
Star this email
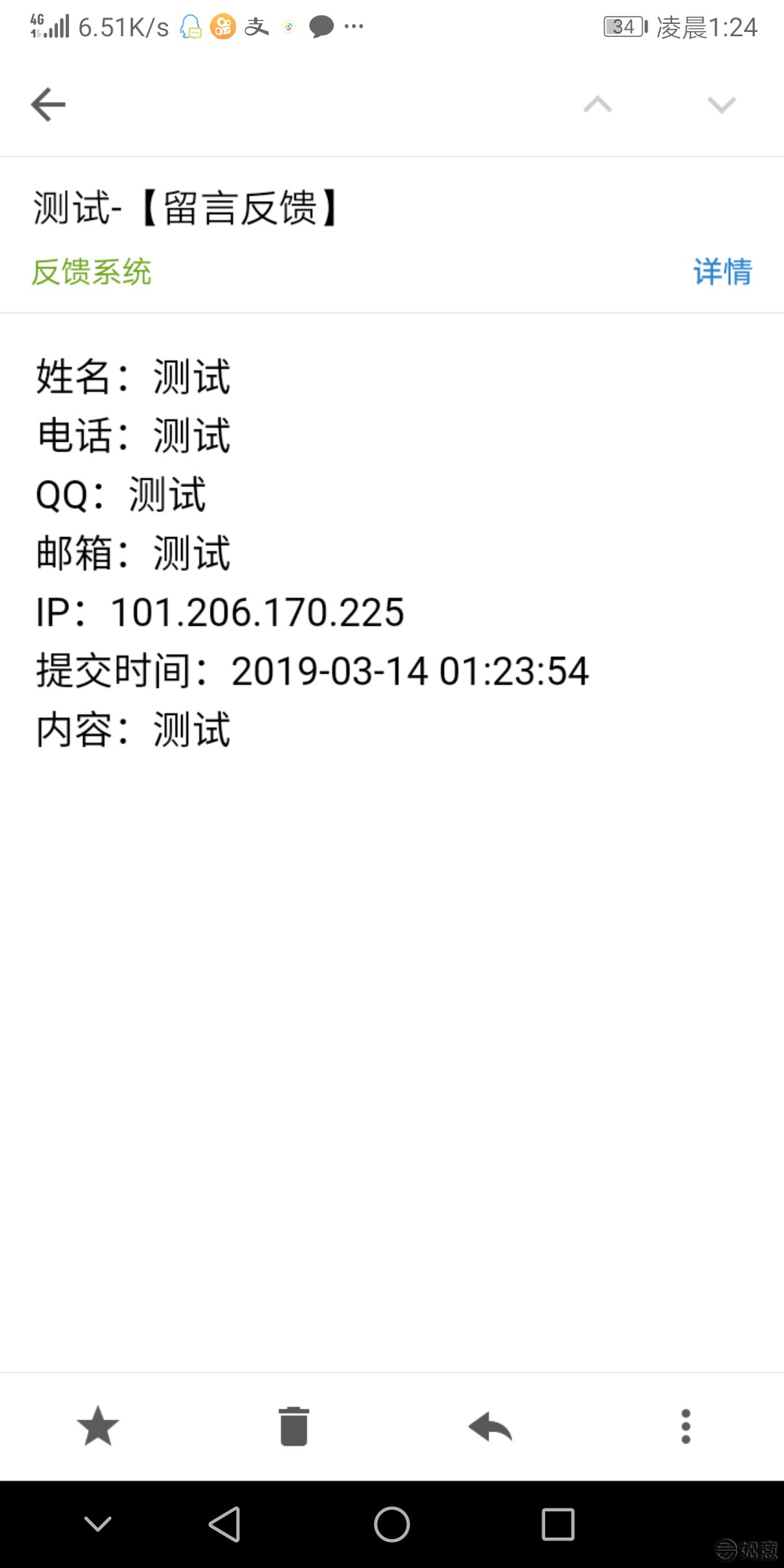point(98,1426)
